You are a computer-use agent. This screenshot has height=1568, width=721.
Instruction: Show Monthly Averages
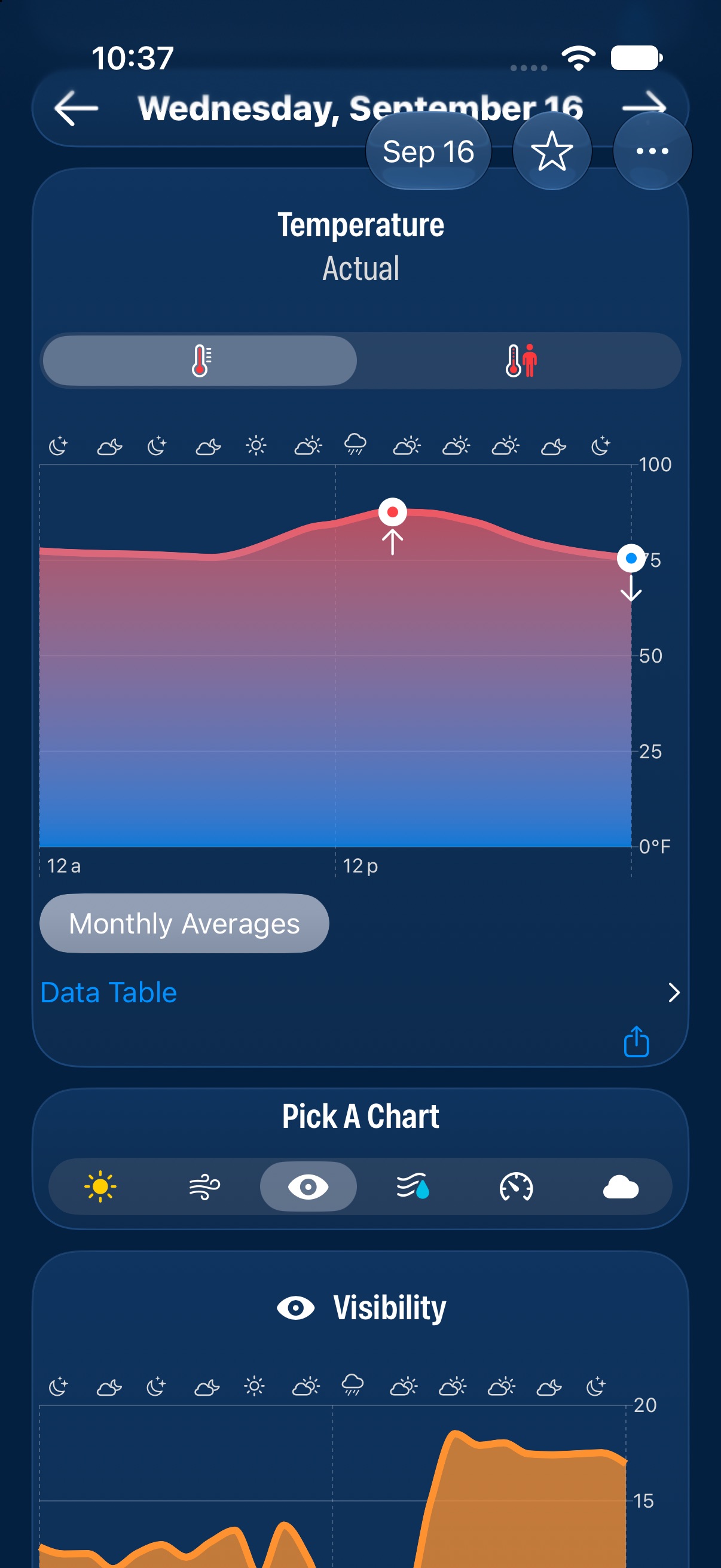(x=184, y=923)
